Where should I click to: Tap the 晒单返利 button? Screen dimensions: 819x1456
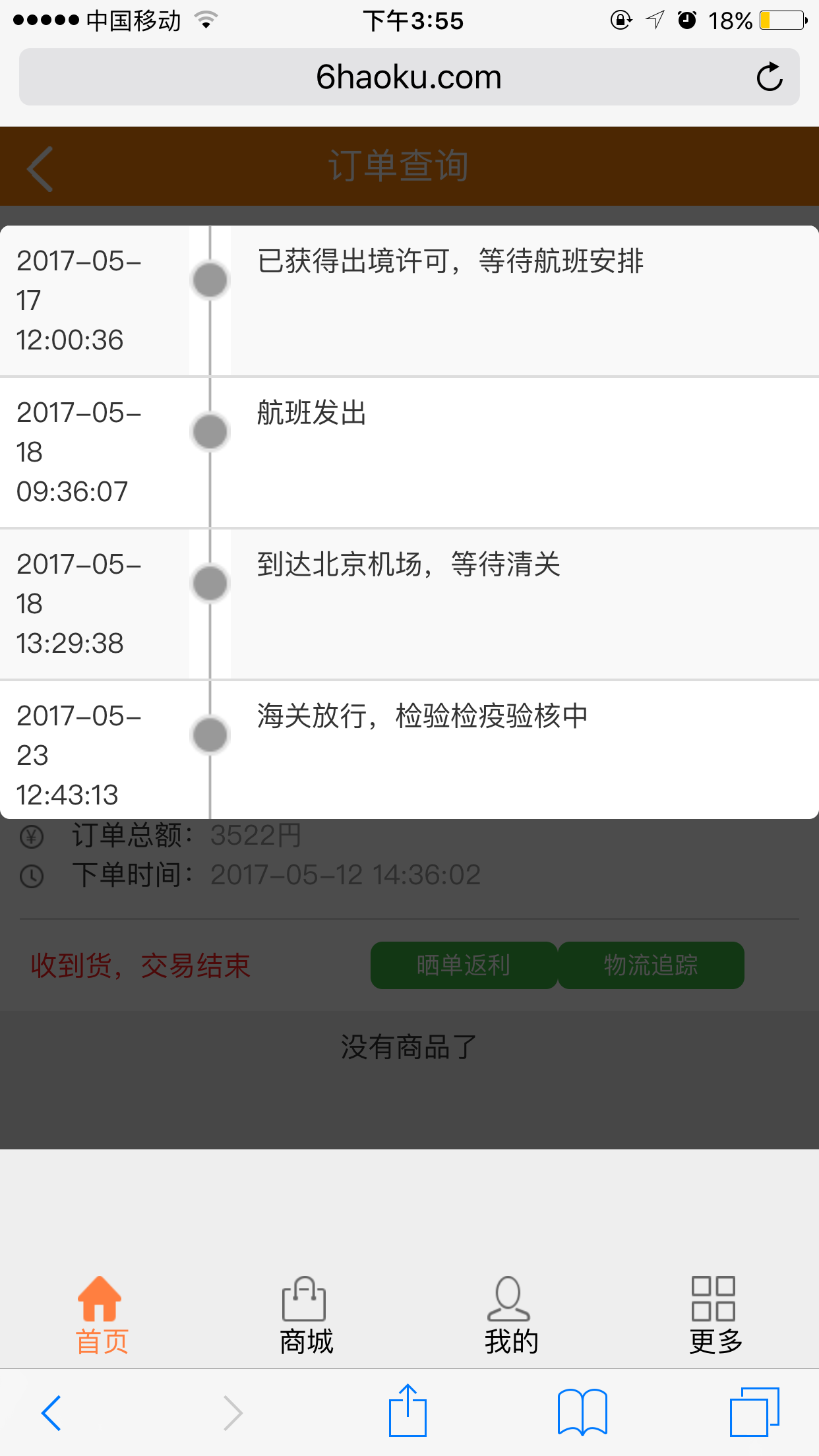464,965
